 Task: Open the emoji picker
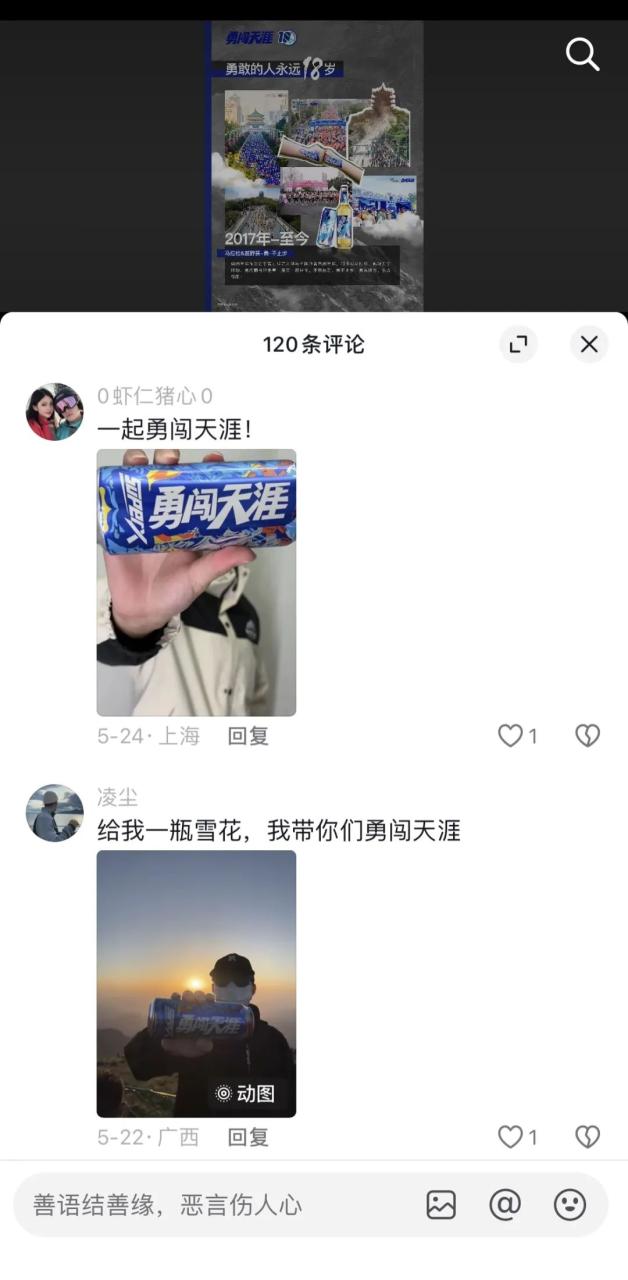pyautogui.click(x=570, y=1205)
